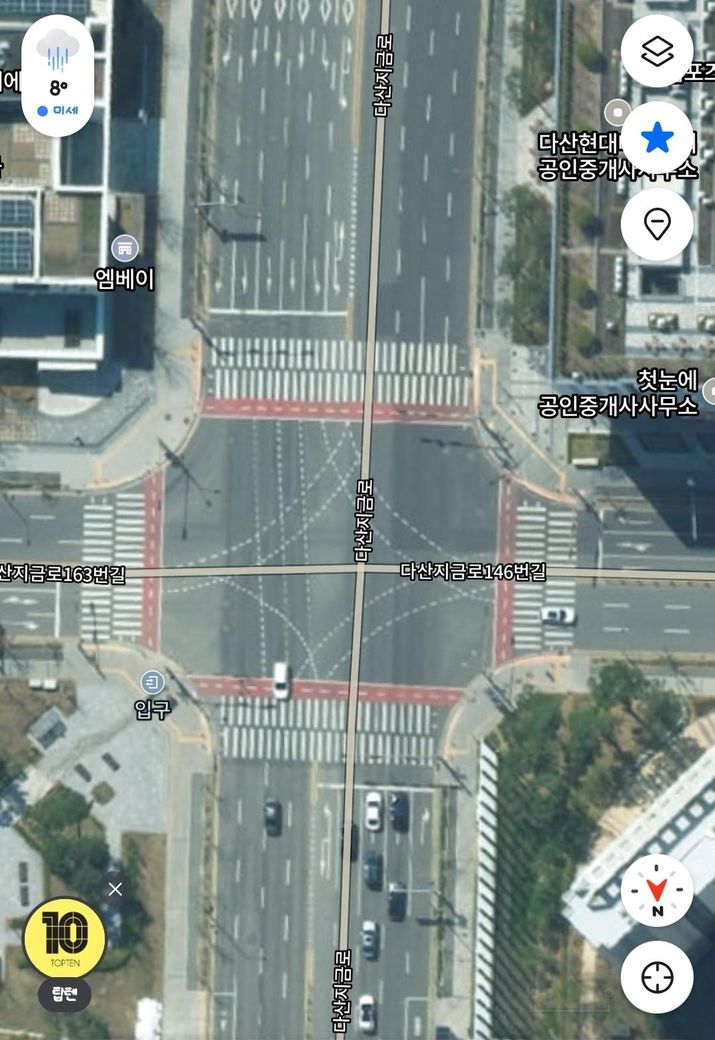Open the weather widget showing 8°
715x1040 pixels.
point(57,75)
